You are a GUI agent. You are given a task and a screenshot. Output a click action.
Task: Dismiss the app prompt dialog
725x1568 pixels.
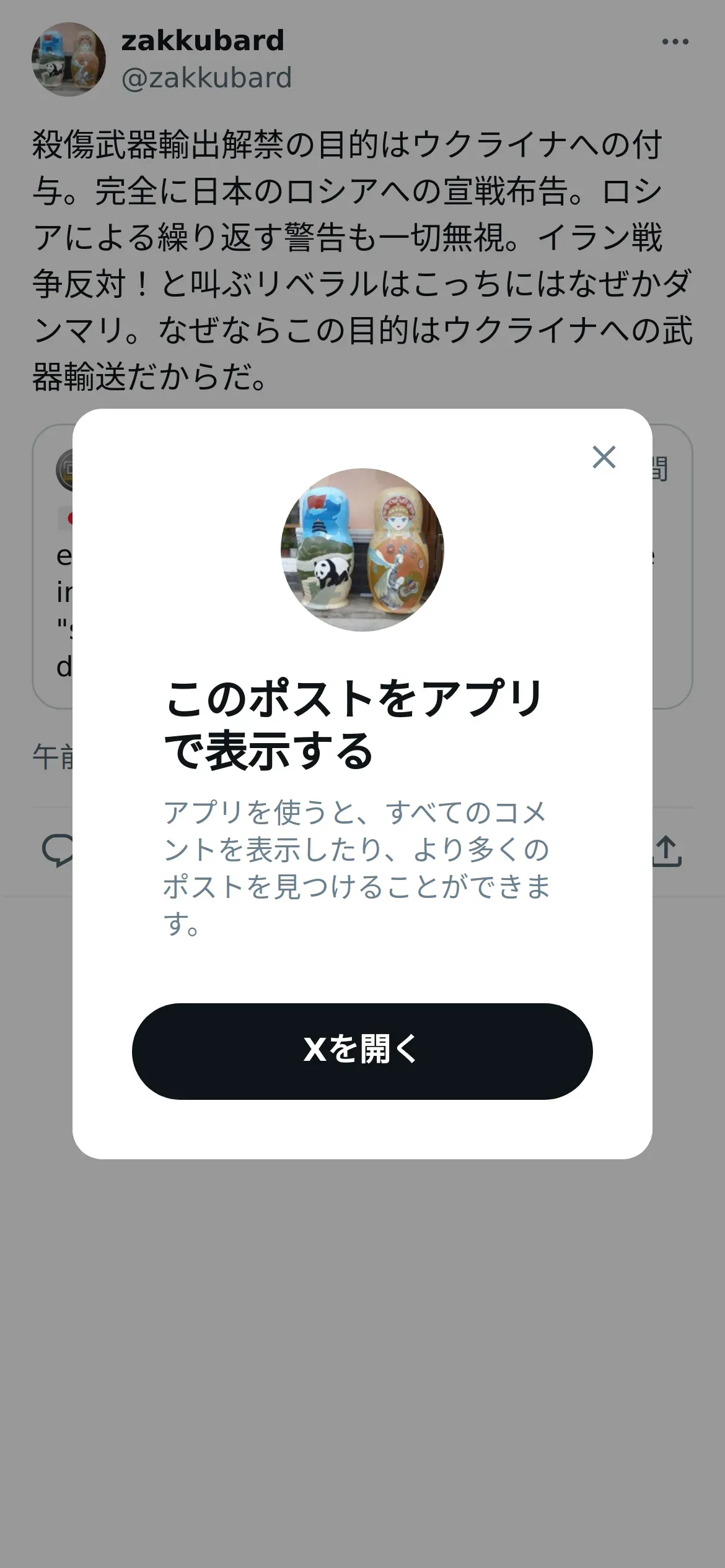pyautogui.click(x=604, y=457)
